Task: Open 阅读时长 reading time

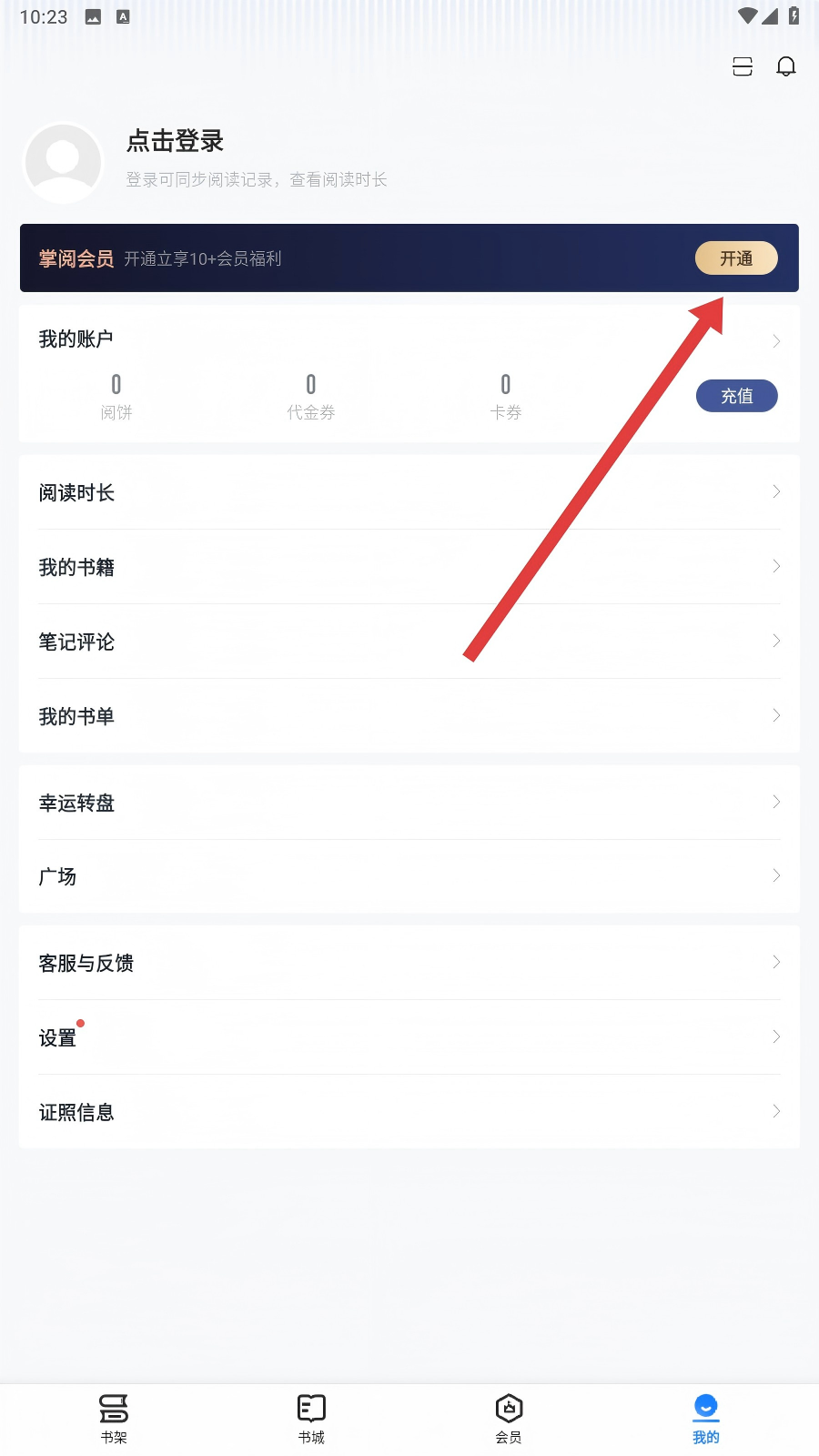Action: (x=409, y=492)
